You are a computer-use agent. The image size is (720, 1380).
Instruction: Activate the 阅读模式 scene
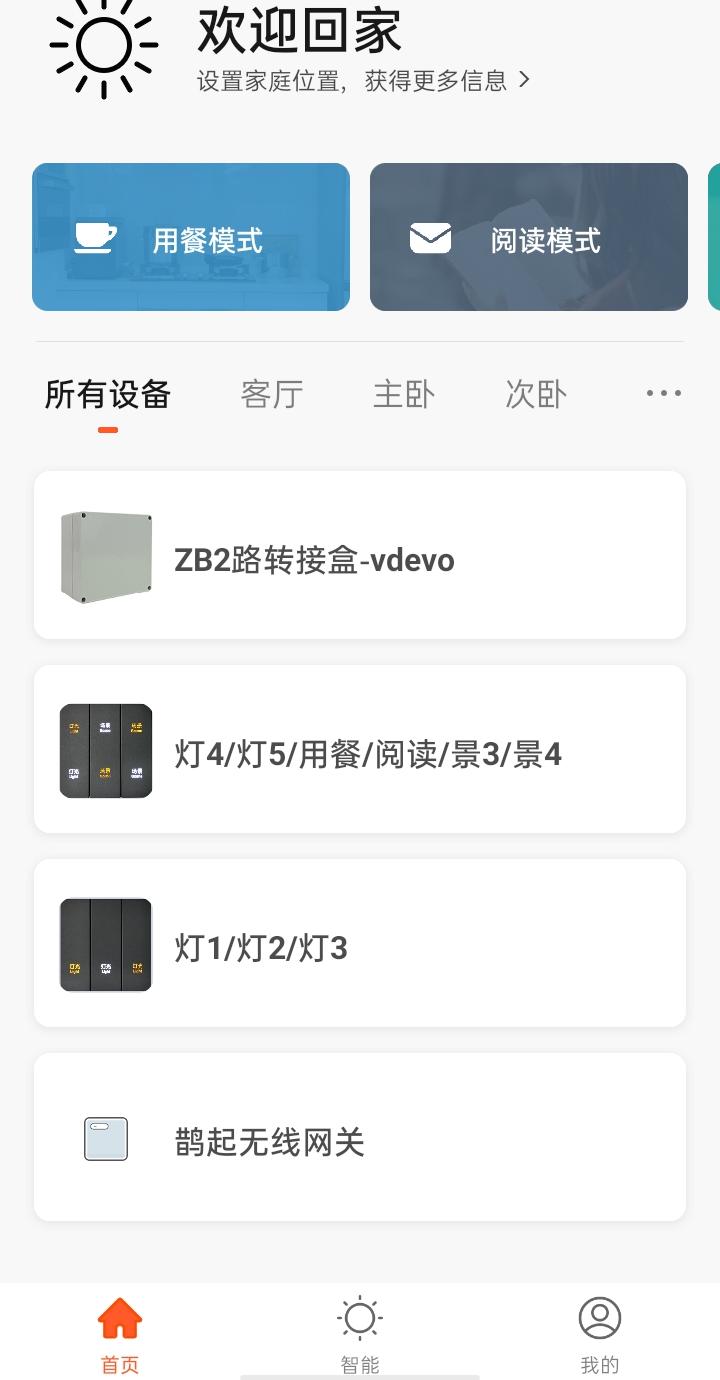[x=529, y=238]
